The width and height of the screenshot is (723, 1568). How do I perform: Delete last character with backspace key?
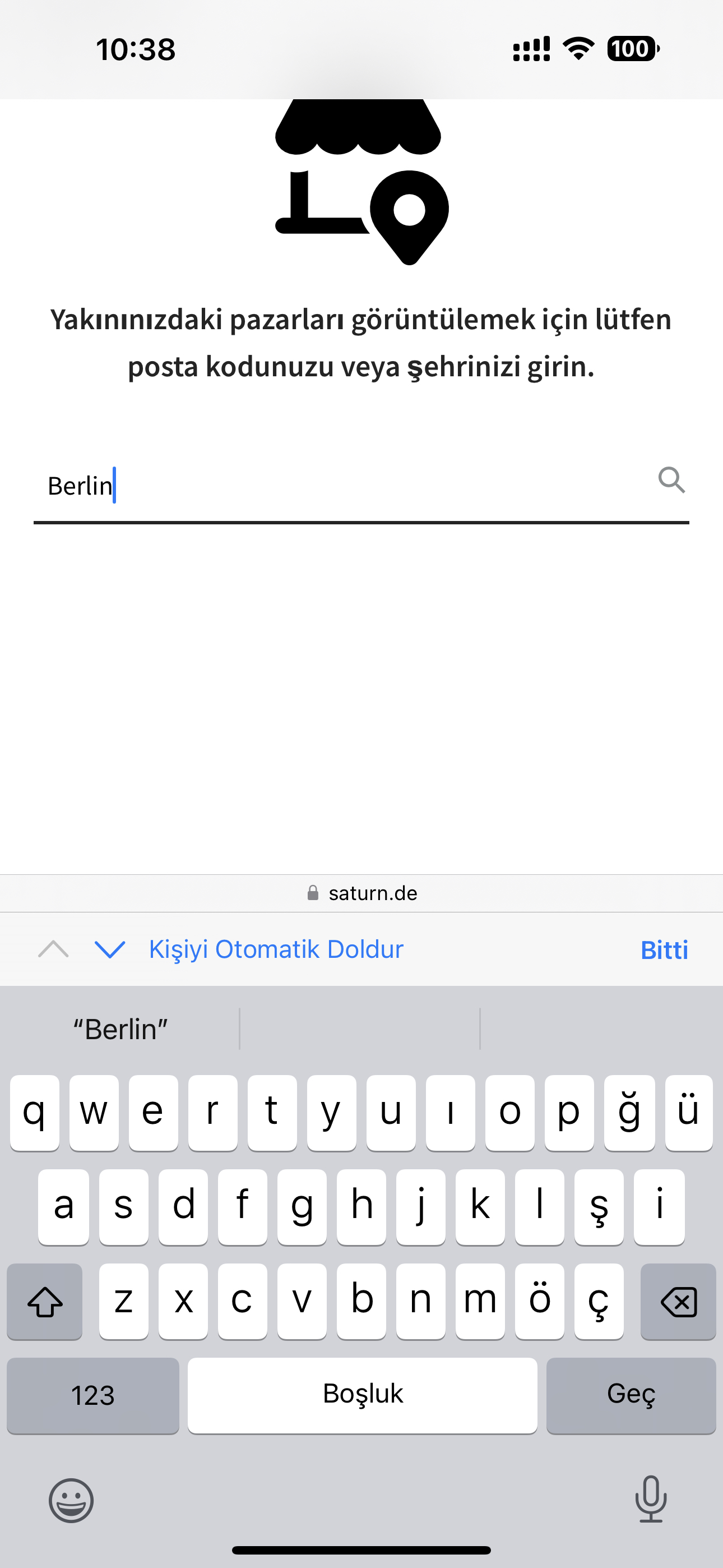click(x=678, y=1302)
